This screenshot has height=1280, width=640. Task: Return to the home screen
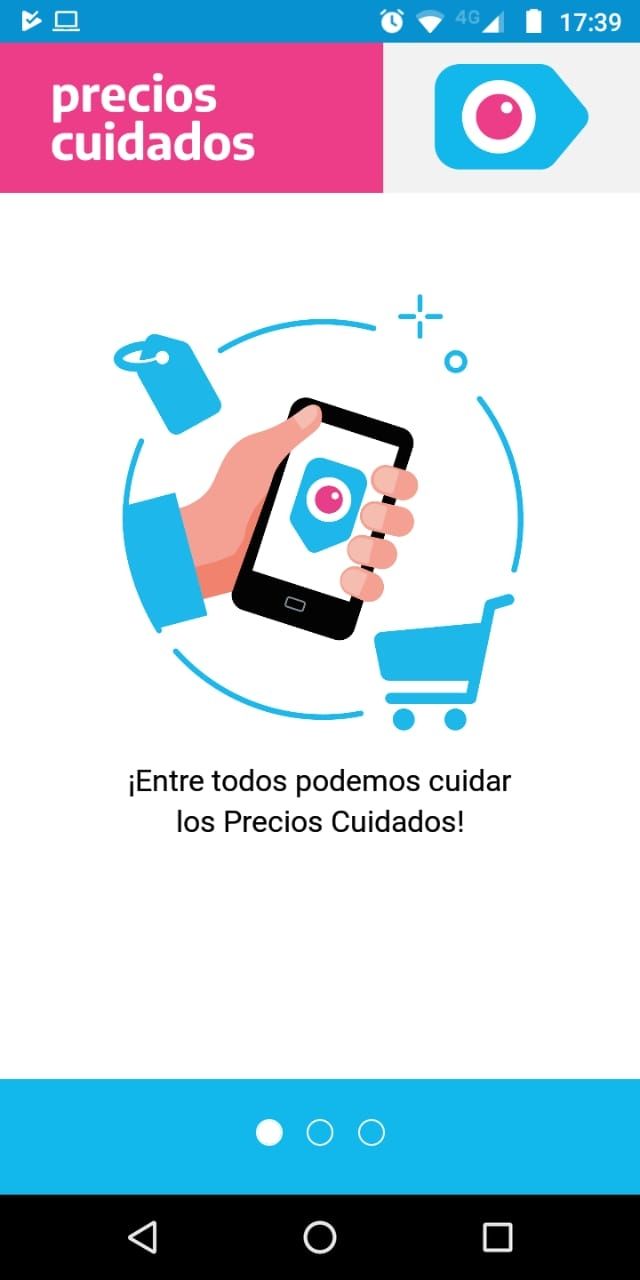point(320,1237)
